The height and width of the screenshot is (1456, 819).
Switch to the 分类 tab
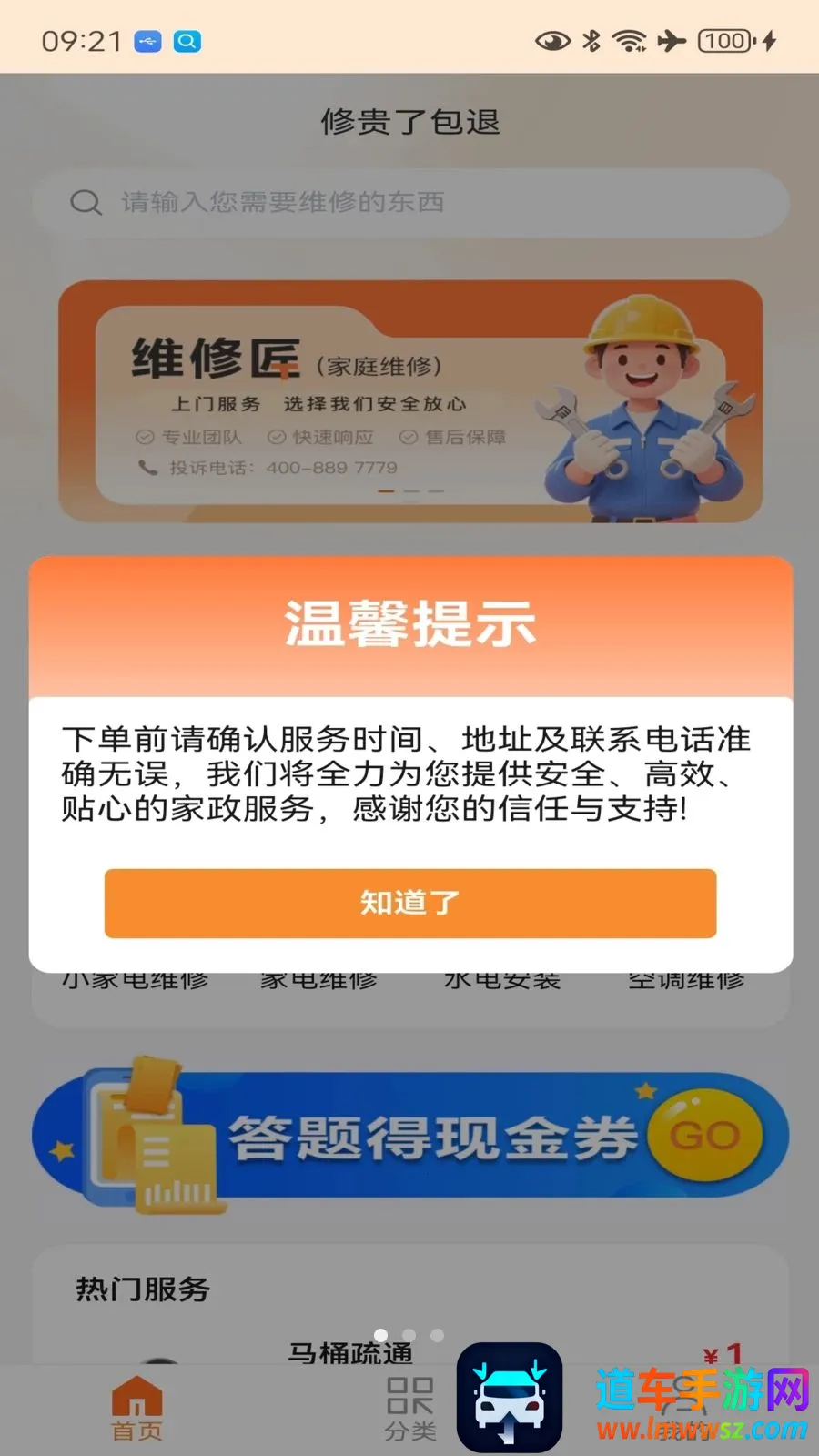pyautogui.click(x=409, y=1409)
